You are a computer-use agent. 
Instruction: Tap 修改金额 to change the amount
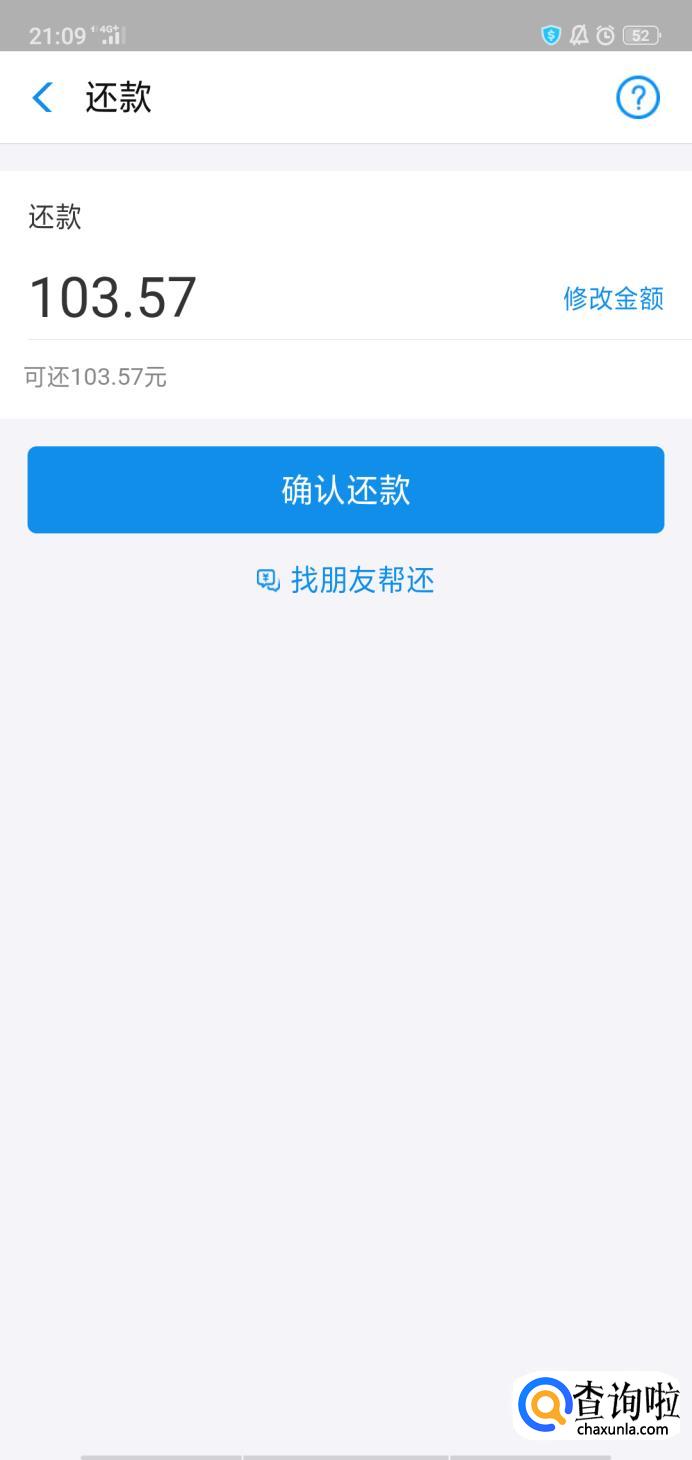click(x=613, y=298)
